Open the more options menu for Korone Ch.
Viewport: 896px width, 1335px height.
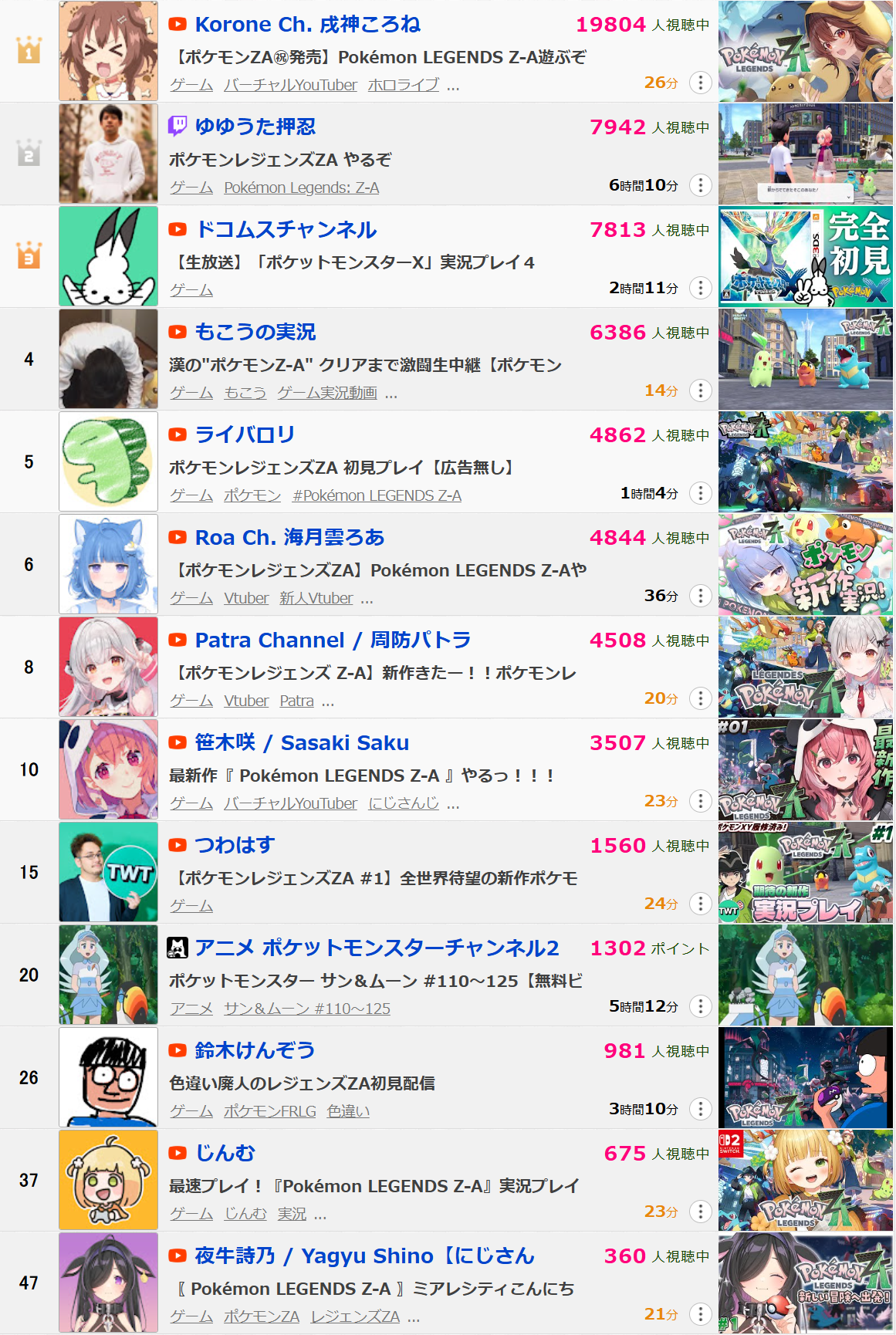[700, 83]
